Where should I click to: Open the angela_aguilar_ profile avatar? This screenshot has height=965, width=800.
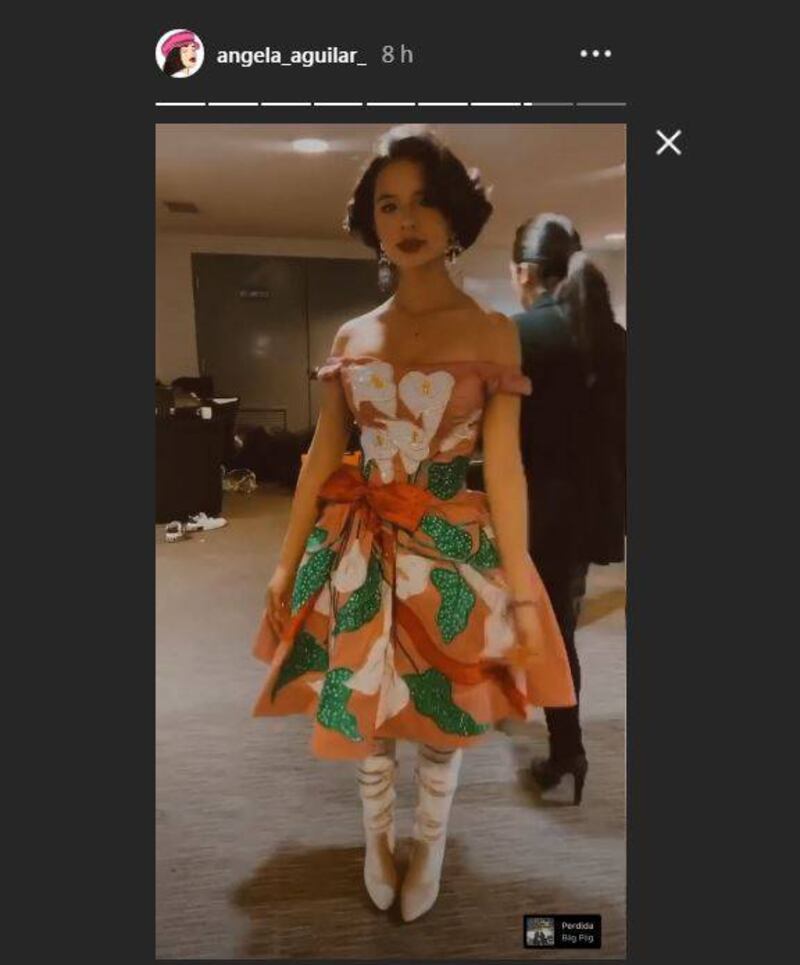point(180,54)
